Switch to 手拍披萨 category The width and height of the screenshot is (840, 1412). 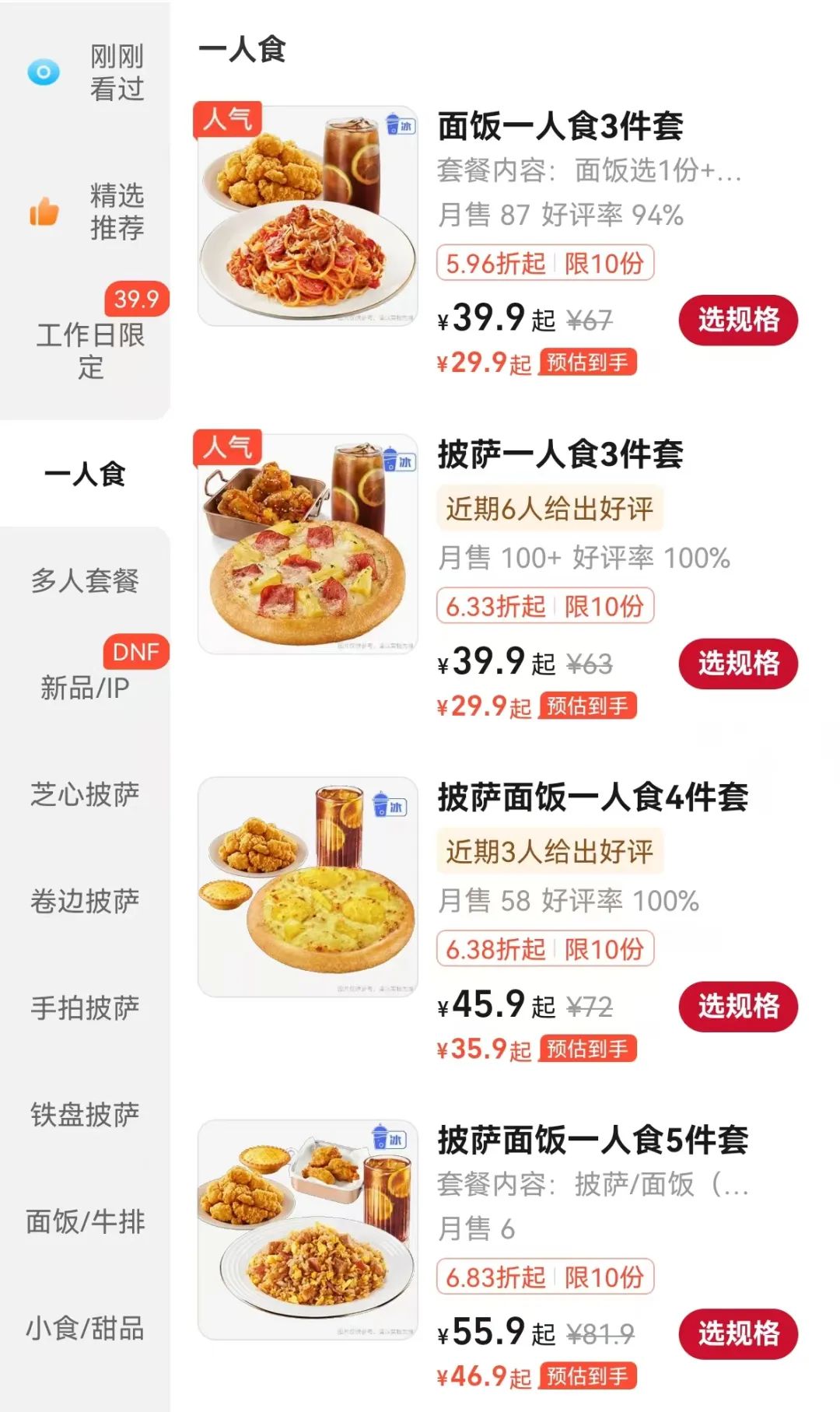[x=85, y=1007]
